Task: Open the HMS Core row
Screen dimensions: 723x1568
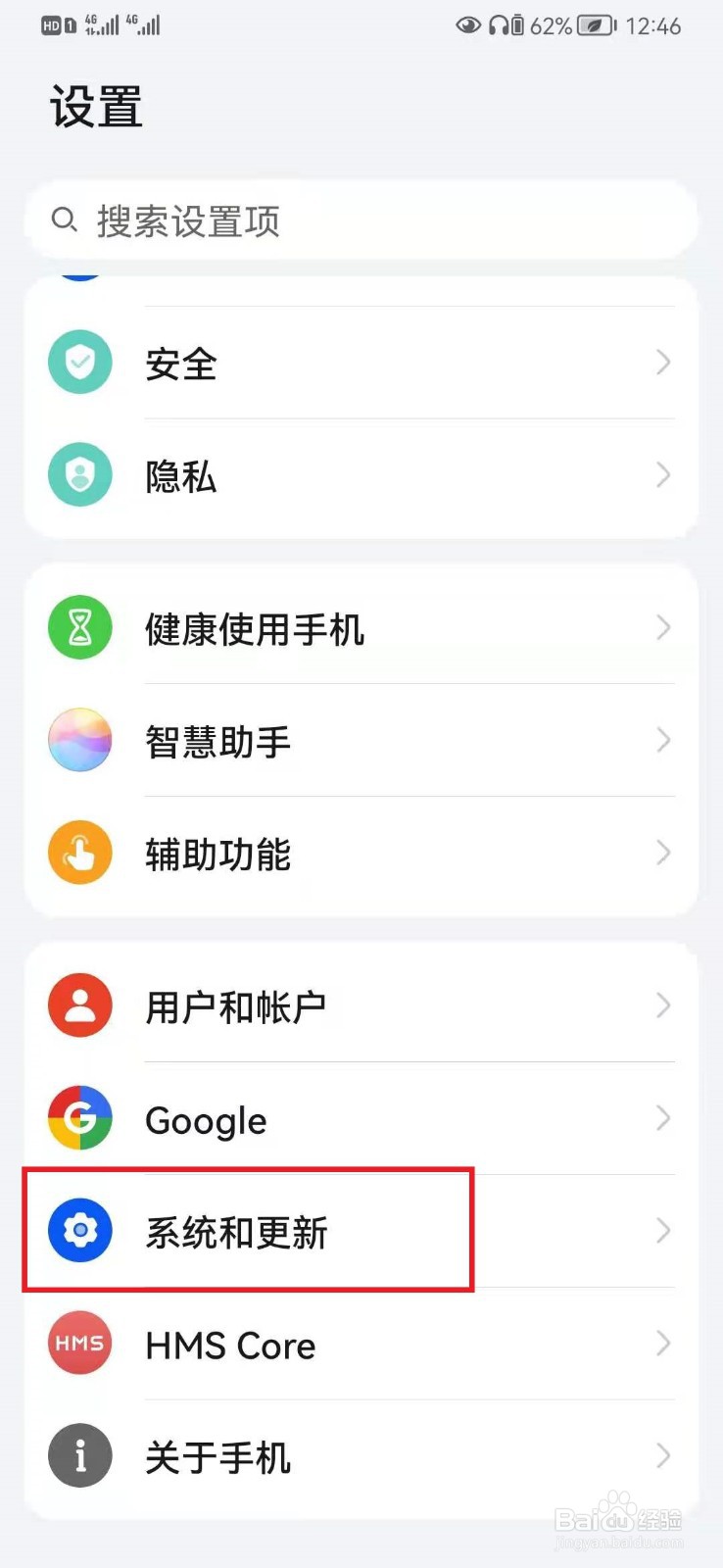Action: (361, 1344)
